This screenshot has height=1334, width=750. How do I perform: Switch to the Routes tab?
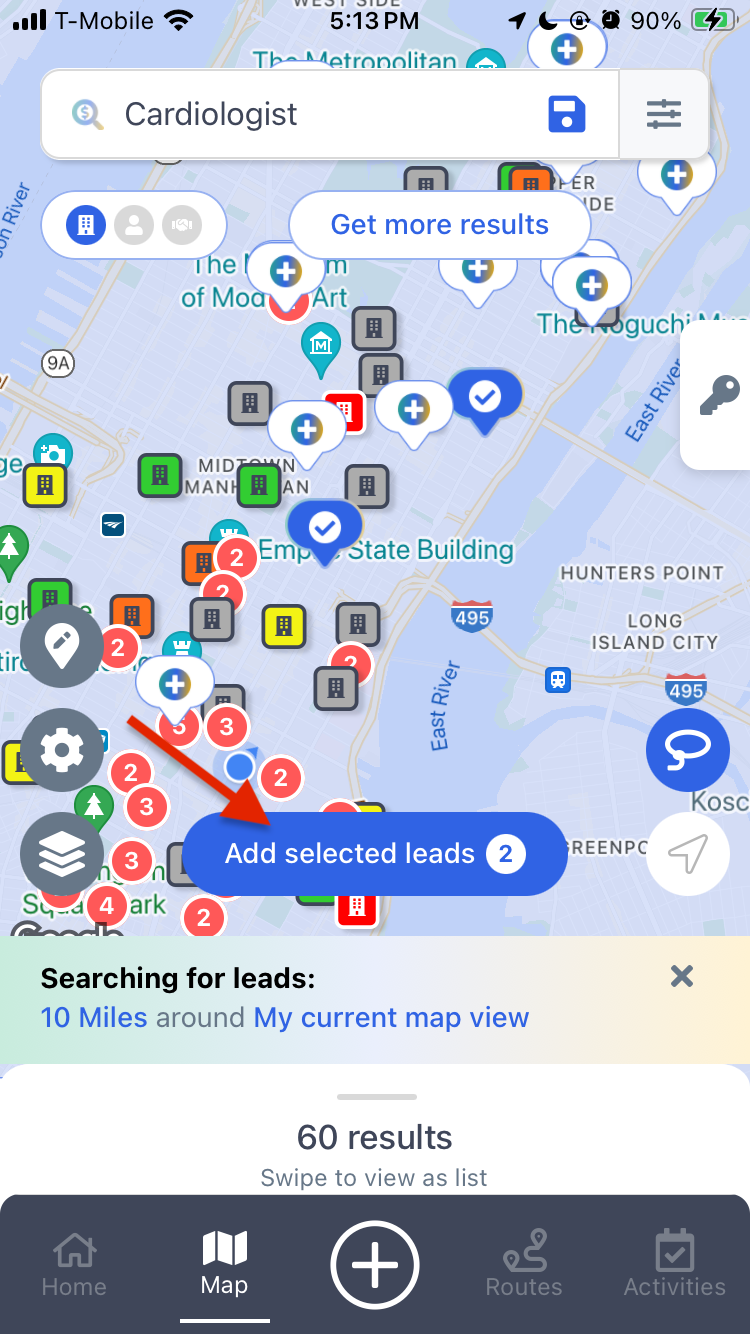point(524,1264)
